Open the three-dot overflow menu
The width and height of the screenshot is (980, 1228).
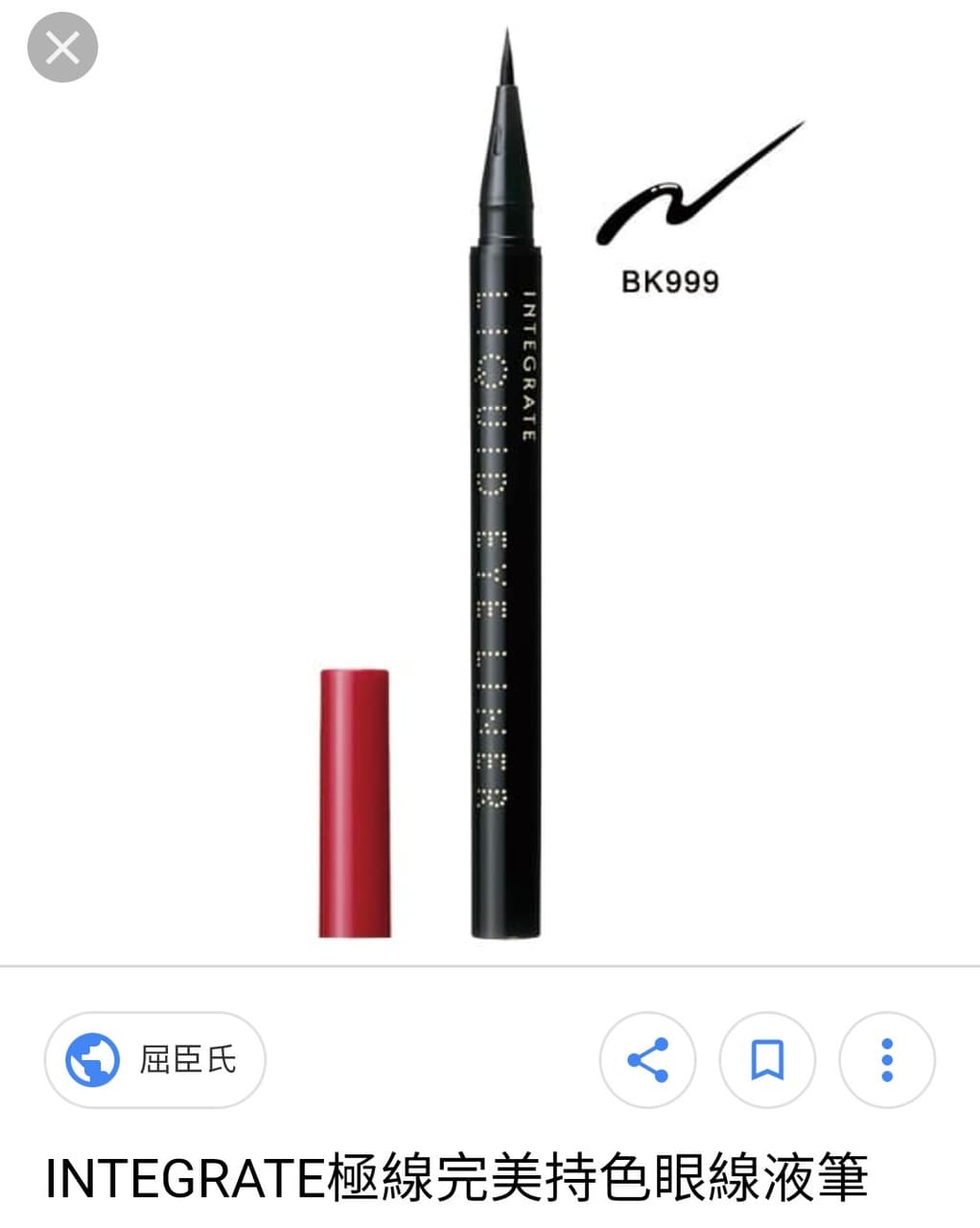point(886,1060)
